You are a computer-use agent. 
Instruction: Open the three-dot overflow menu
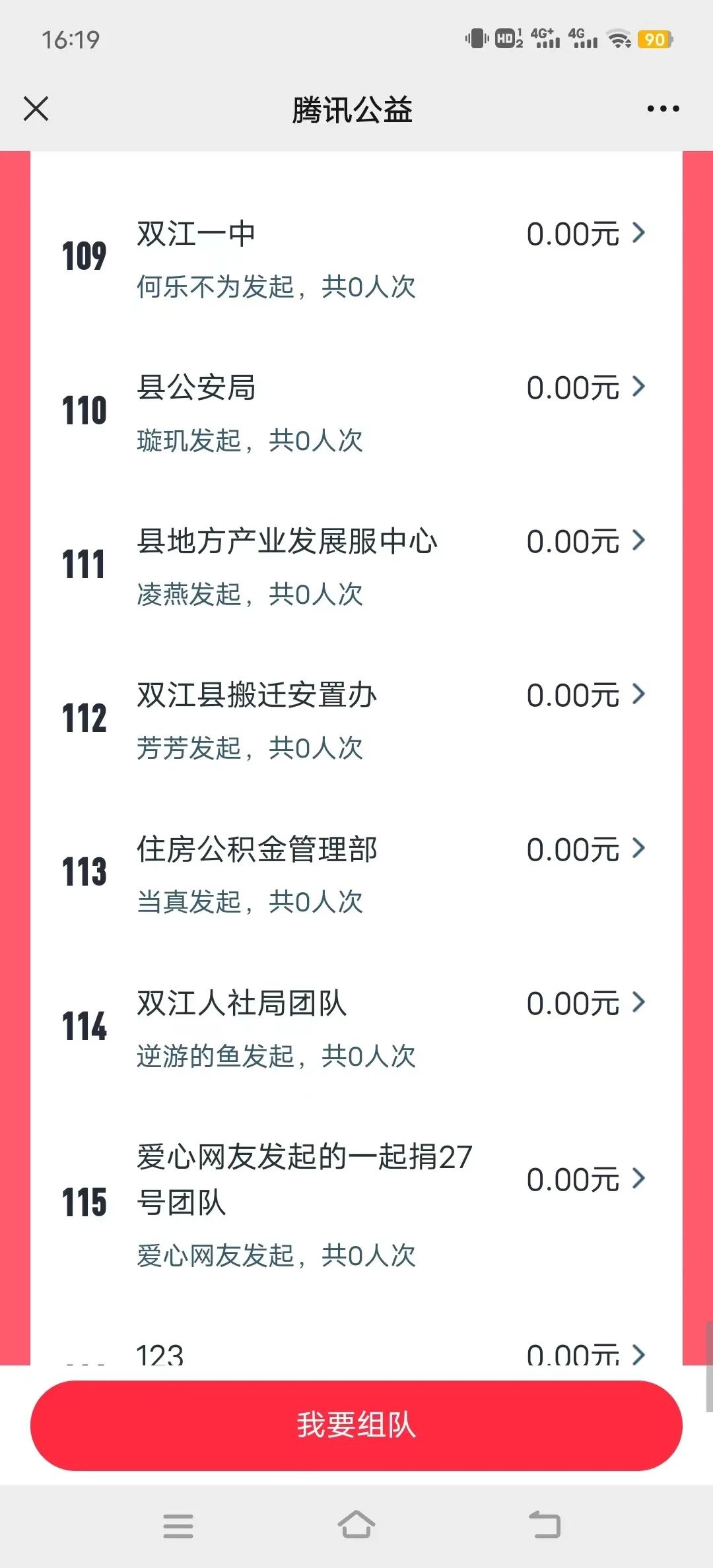click(663, 109)
